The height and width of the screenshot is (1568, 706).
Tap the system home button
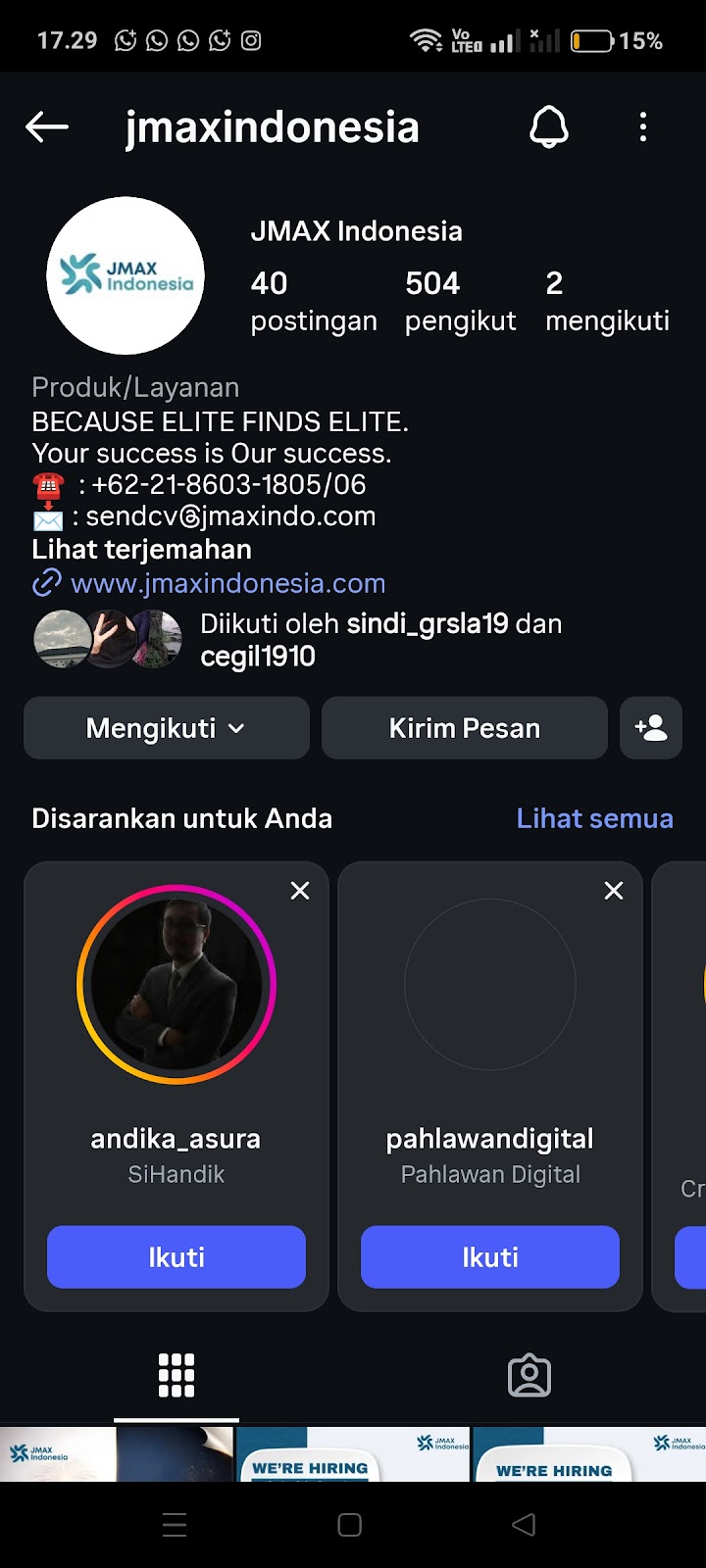point(350,1525)
